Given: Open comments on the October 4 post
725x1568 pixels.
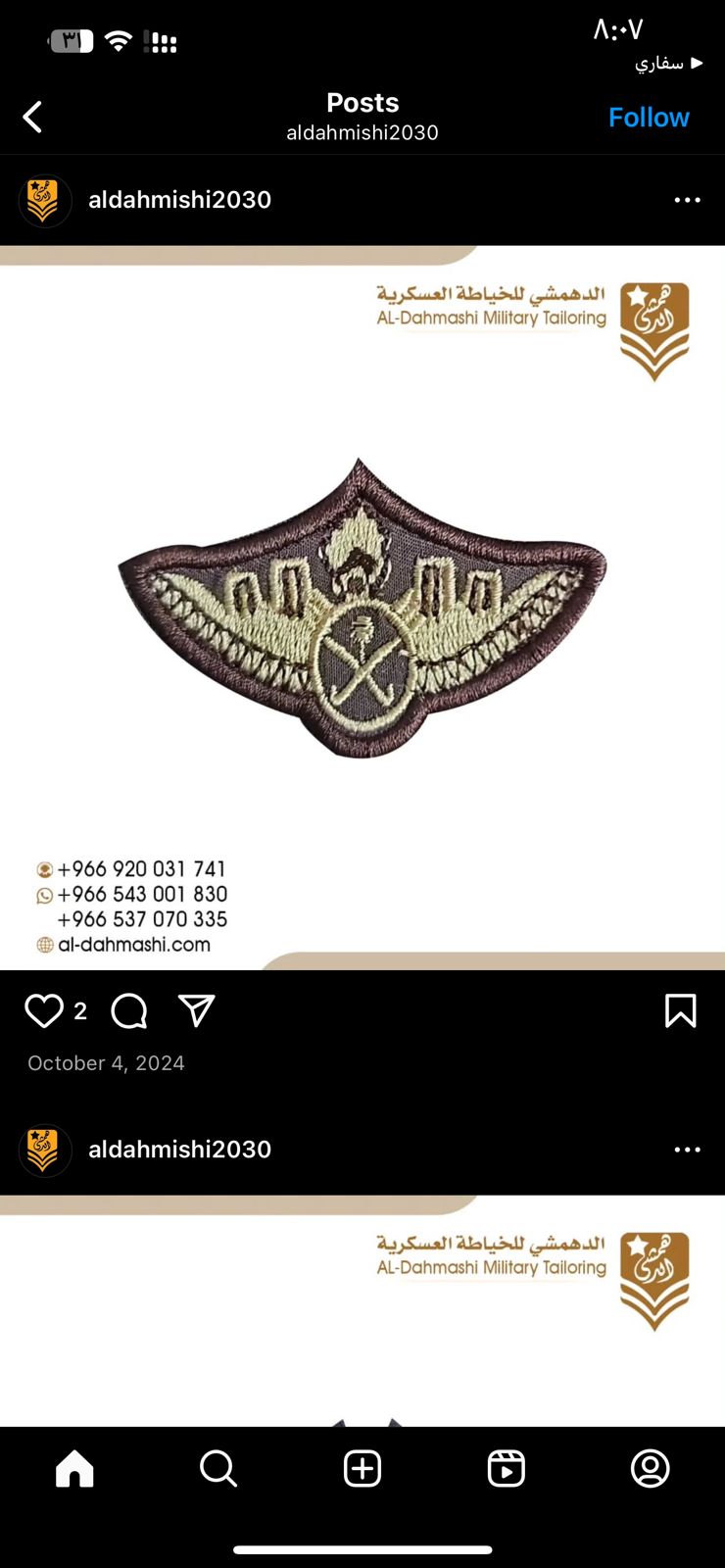Looking at the screenshot, I should [128, 1010].
